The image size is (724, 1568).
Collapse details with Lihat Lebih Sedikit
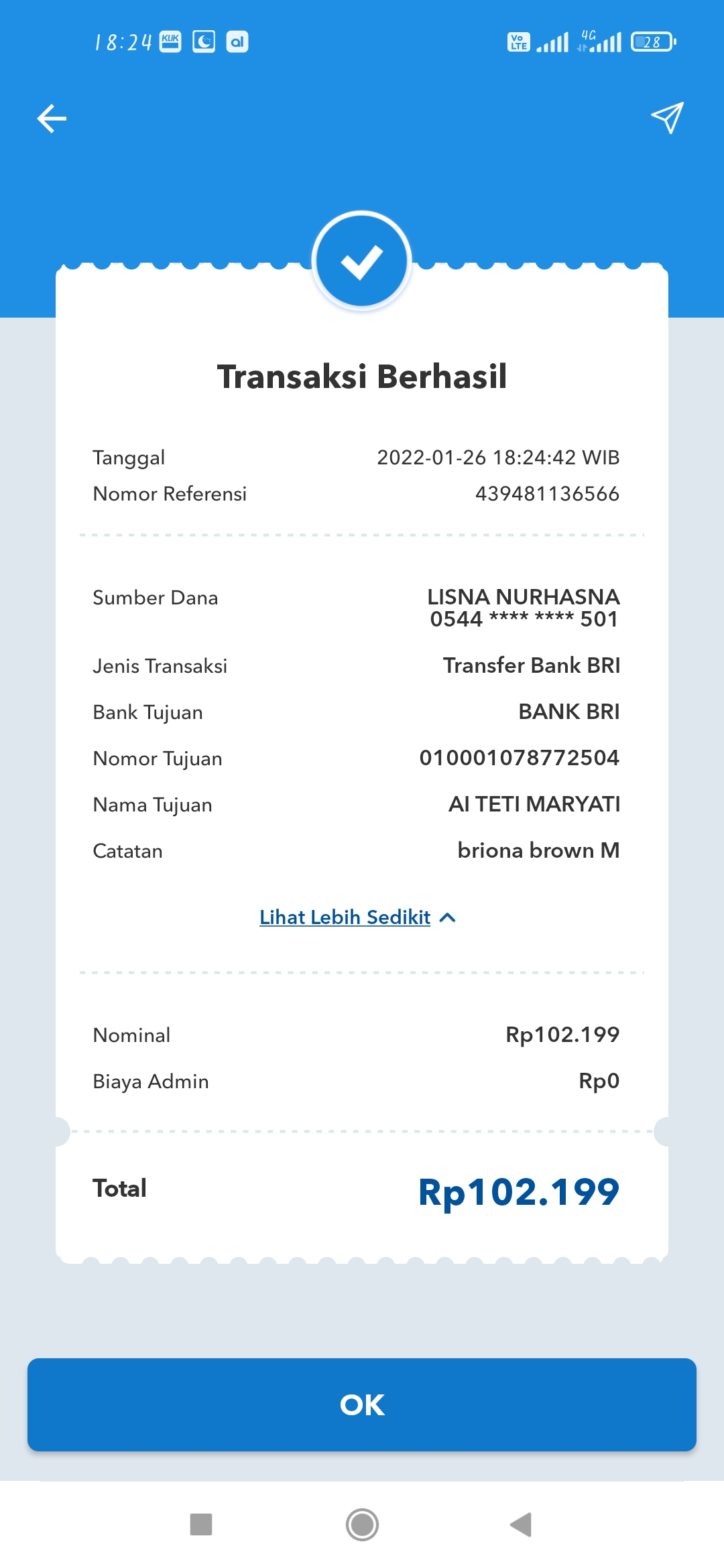click(357, 917)
